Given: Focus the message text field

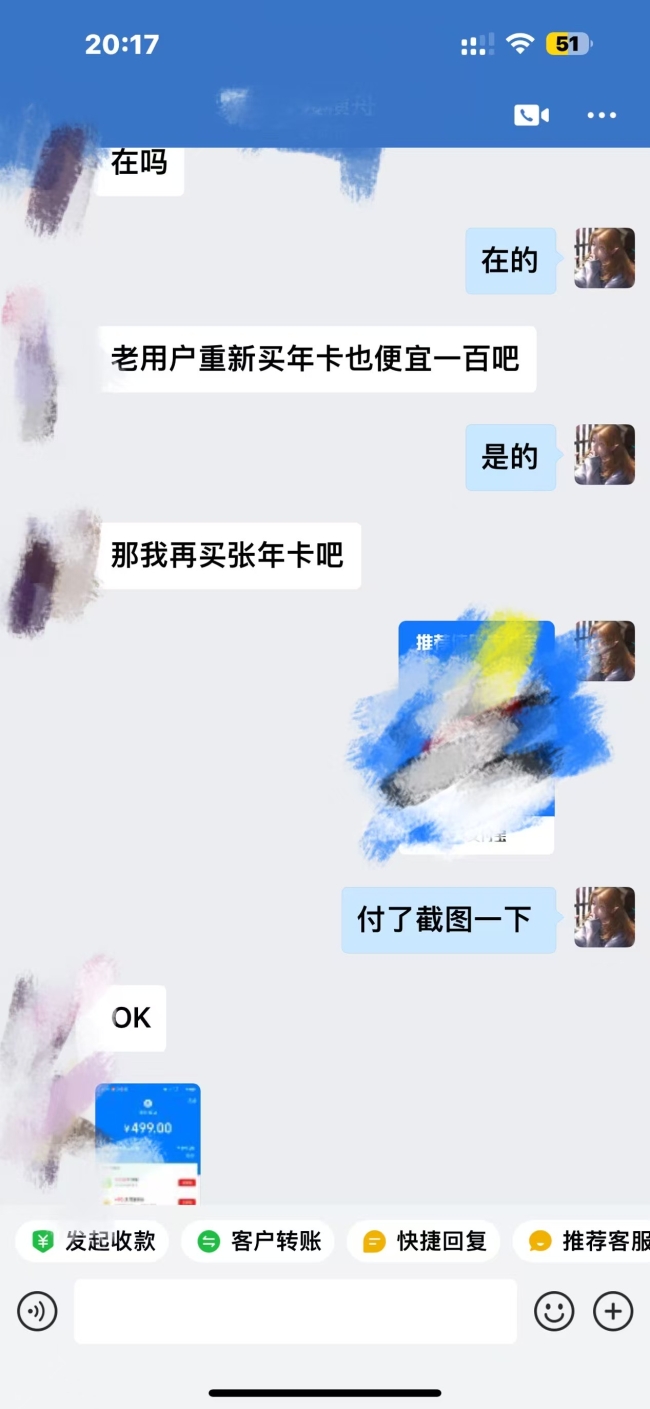Looking at the screenshot, I should [295, 1310].
